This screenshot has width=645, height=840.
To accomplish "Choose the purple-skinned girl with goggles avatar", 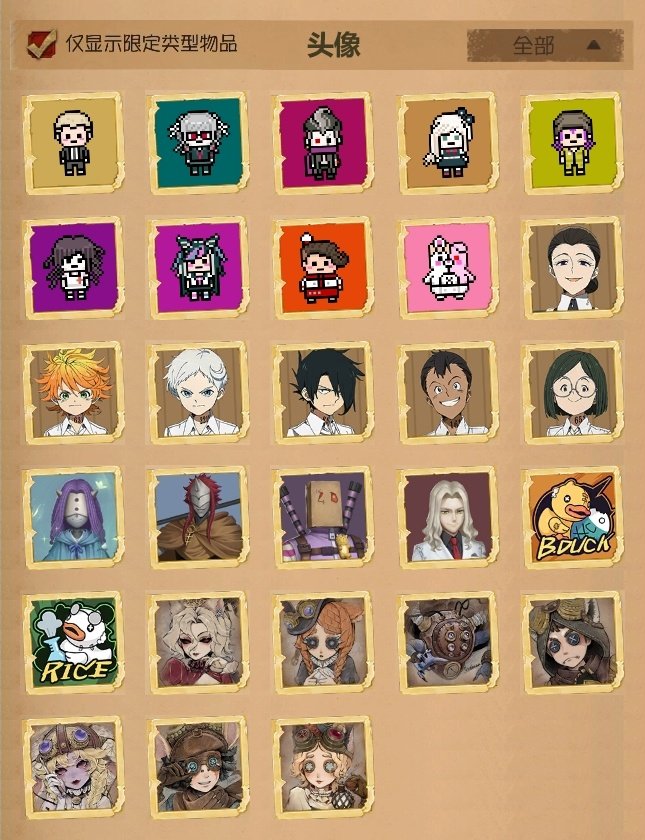I will [72, 767].
